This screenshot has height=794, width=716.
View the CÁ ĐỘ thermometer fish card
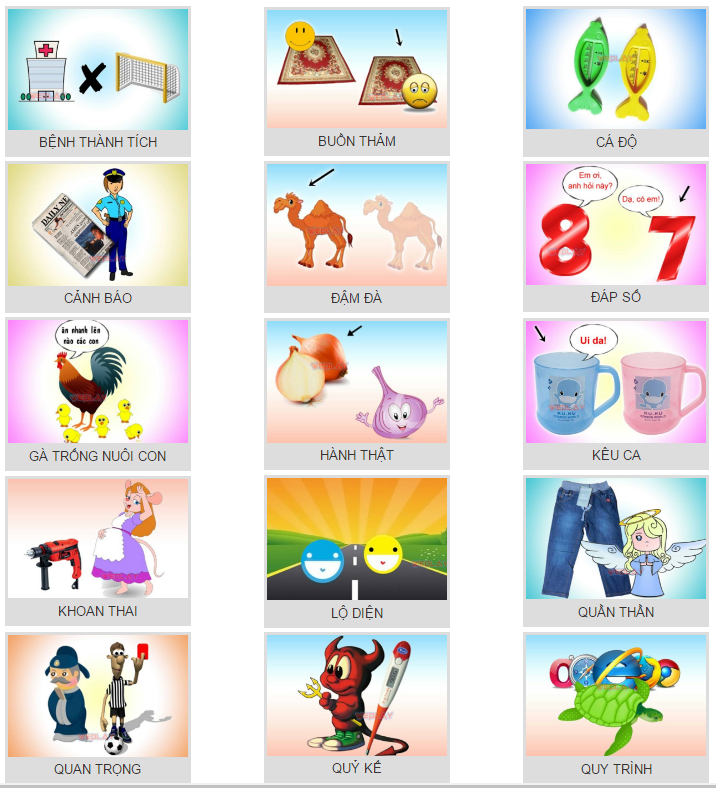(x=616, y=70)
